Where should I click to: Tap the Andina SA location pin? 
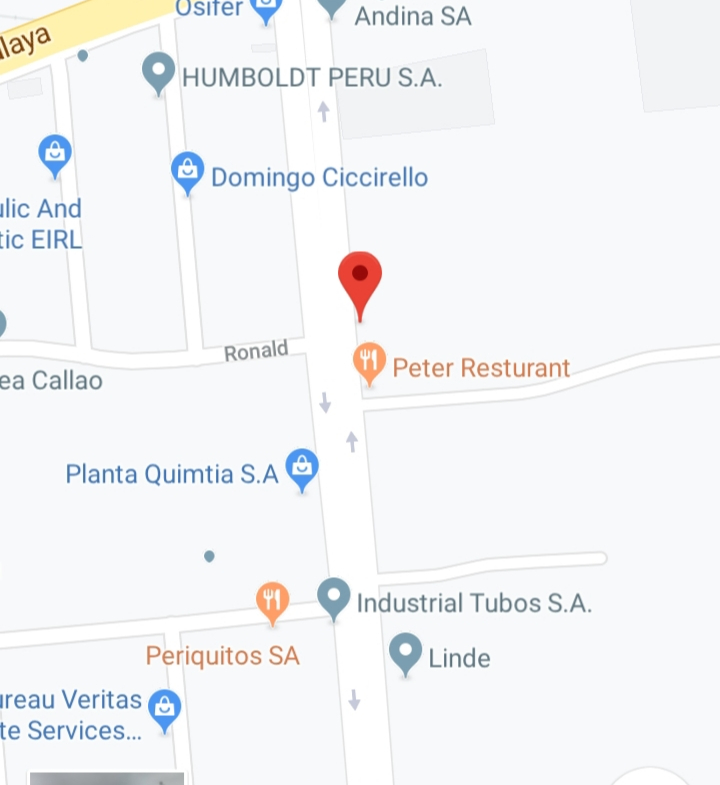(331, 7)
